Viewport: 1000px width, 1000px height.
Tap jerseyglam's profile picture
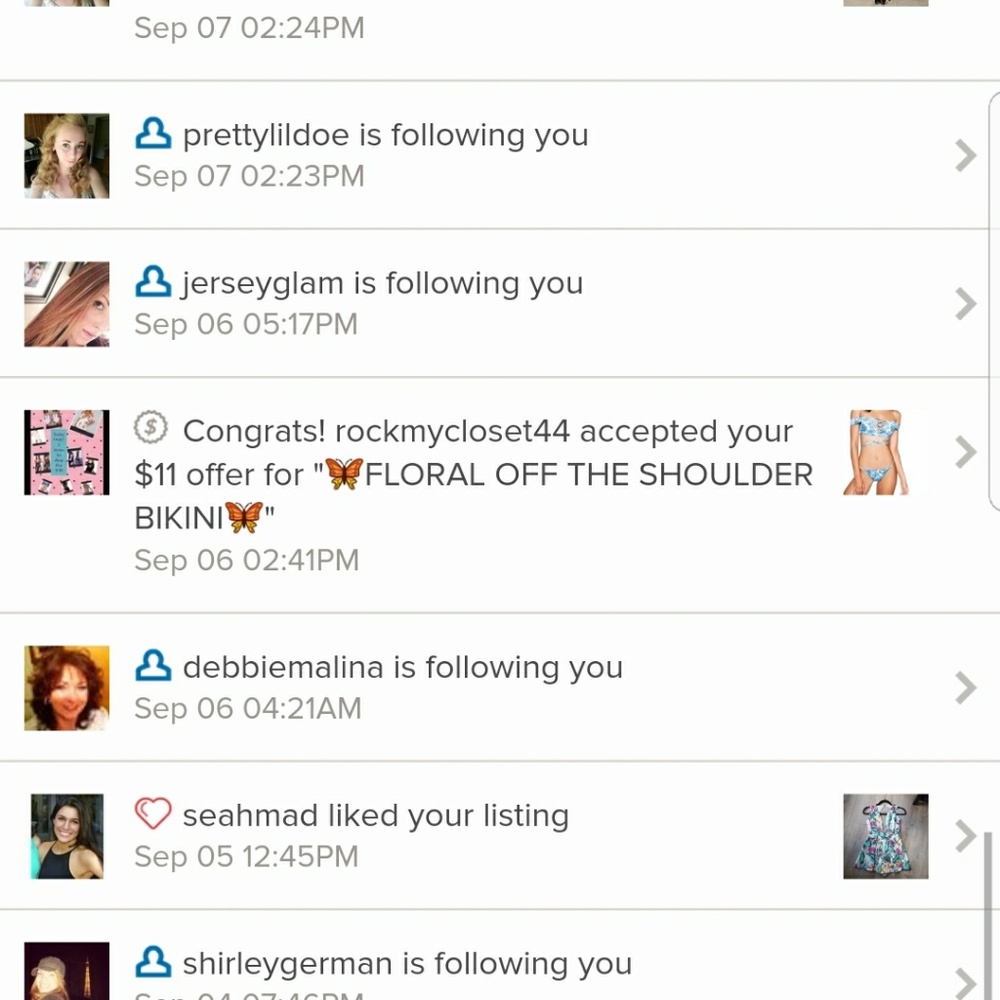point(67,304)
